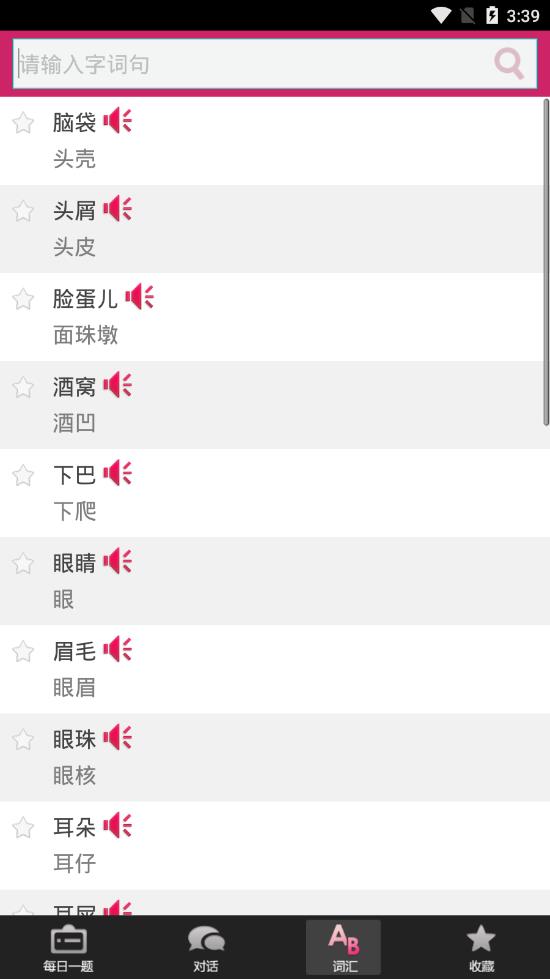Play pronunciation of 头屑
Viewport: 550px width, 979px height.
click(x=117, y=209)
